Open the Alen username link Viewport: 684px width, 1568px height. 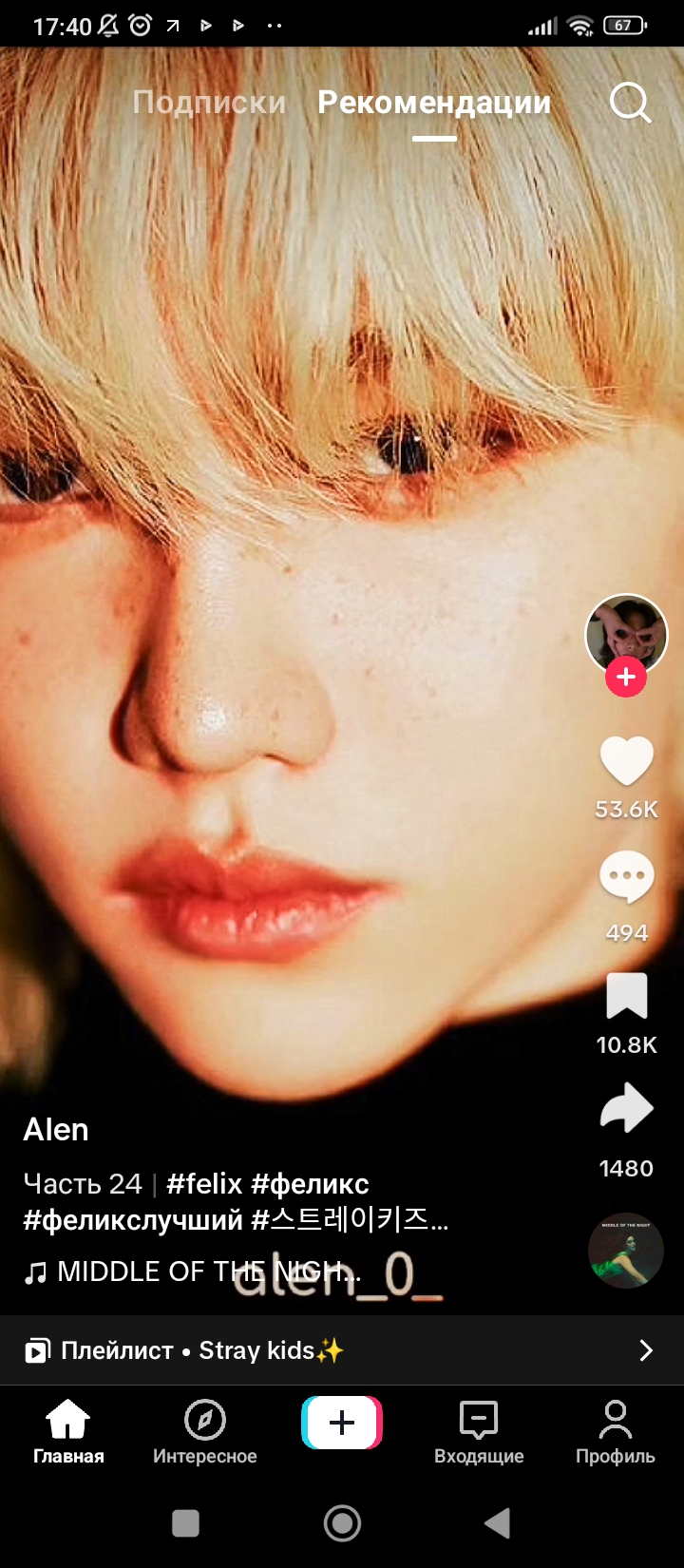click(56, 1129)
